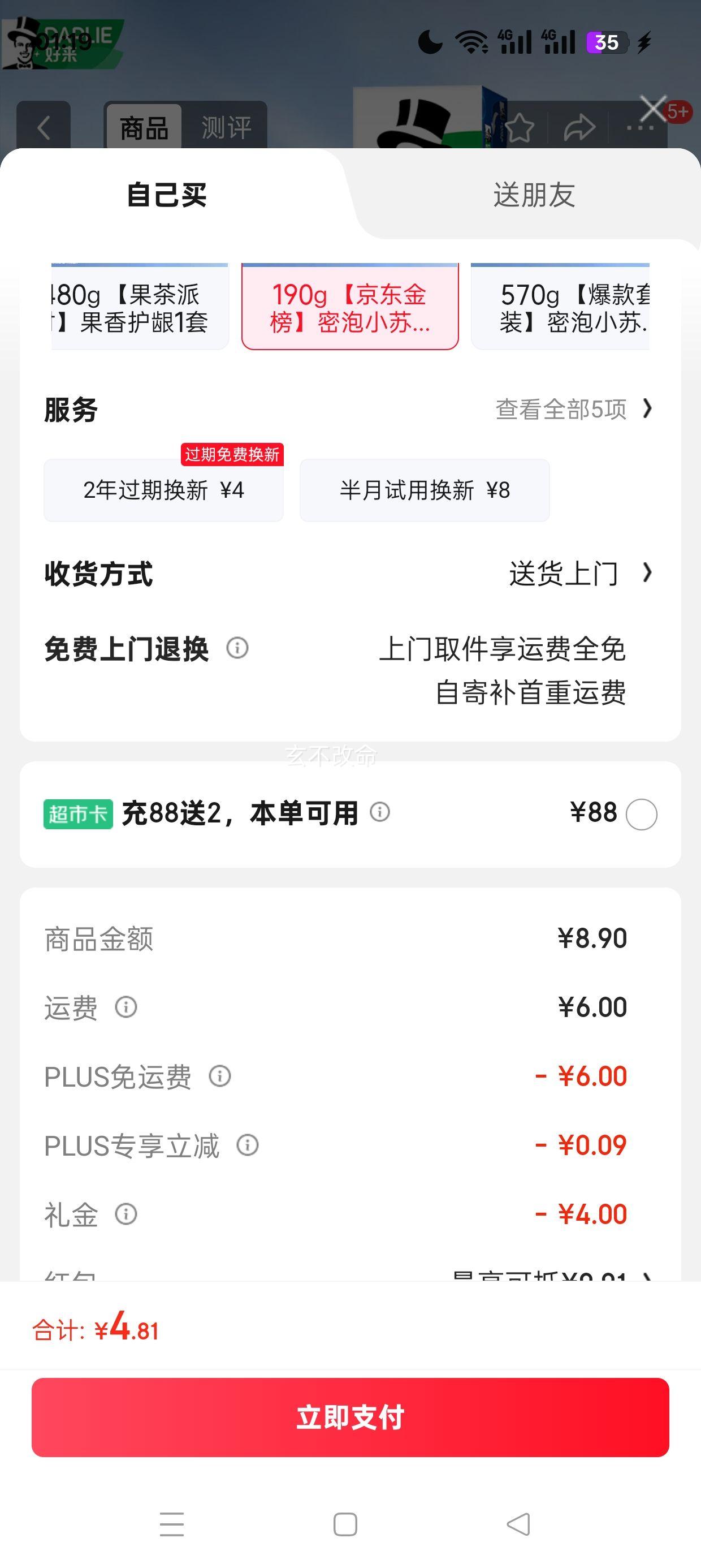Close the purchase options sheet
The width and height of the screenshot is (701, 1568).
click(653, 110)
